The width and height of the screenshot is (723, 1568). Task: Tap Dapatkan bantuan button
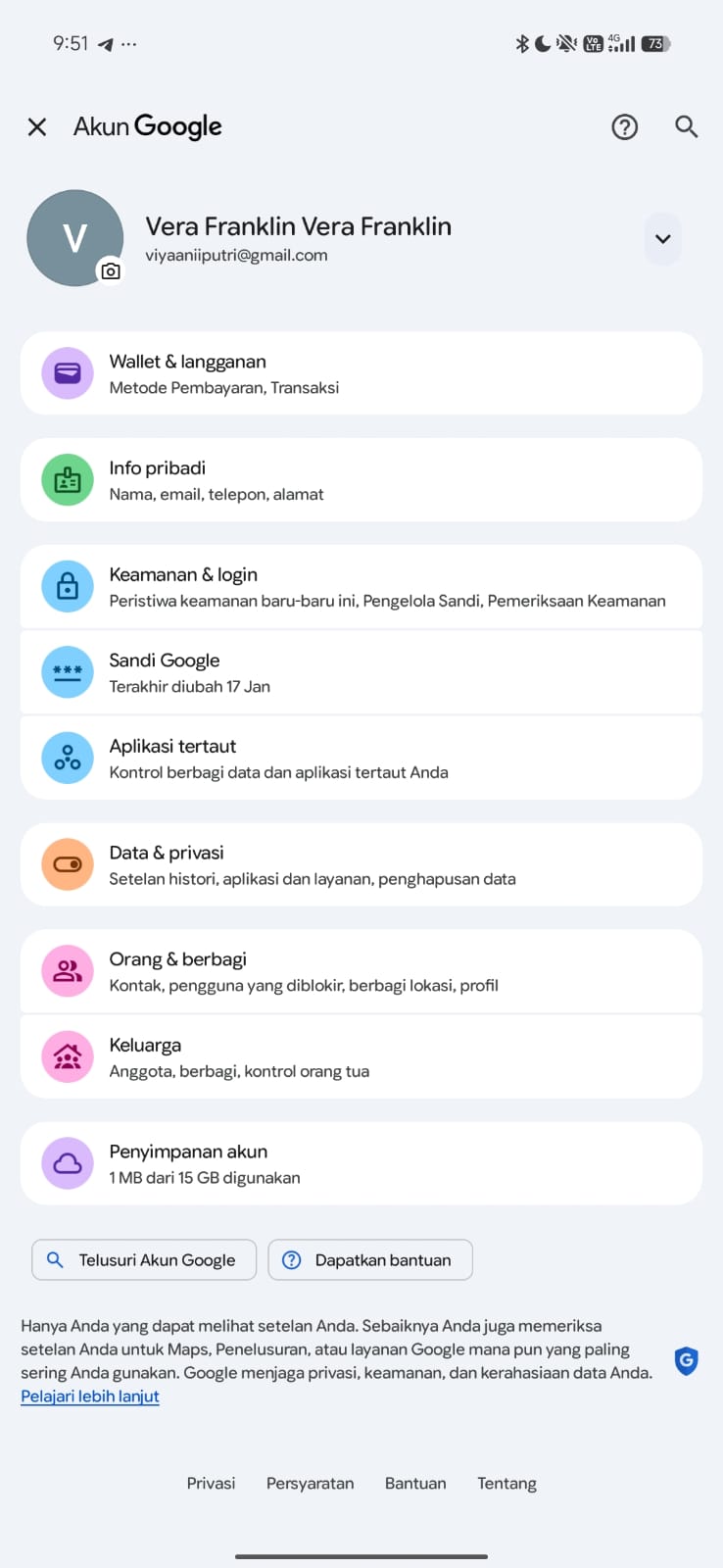(x=370, y=1260)
